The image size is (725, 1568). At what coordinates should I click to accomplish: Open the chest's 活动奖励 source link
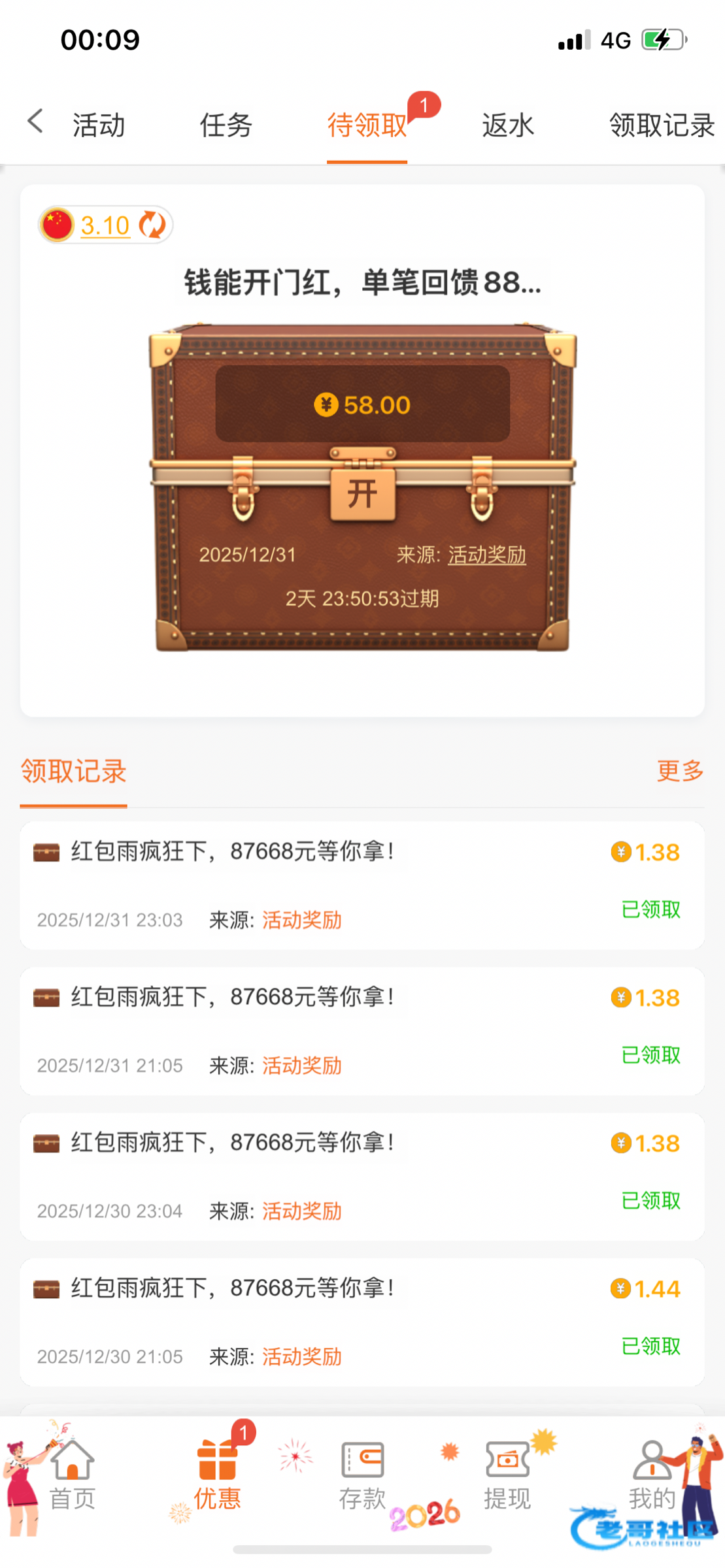(486, 555)
